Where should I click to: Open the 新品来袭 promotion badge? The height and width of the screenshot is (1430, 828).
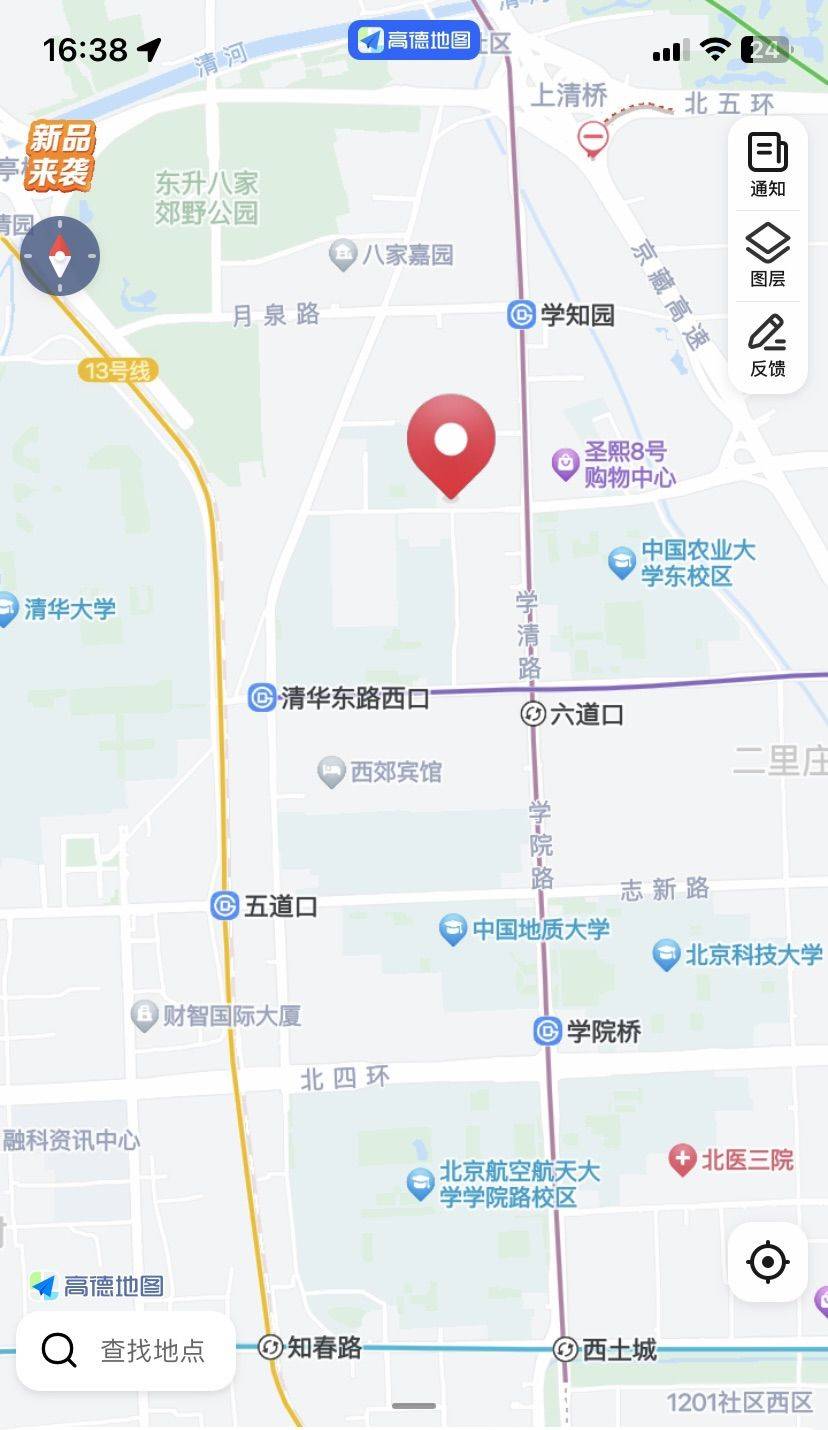pyautogui.click(x=60, y=156)
